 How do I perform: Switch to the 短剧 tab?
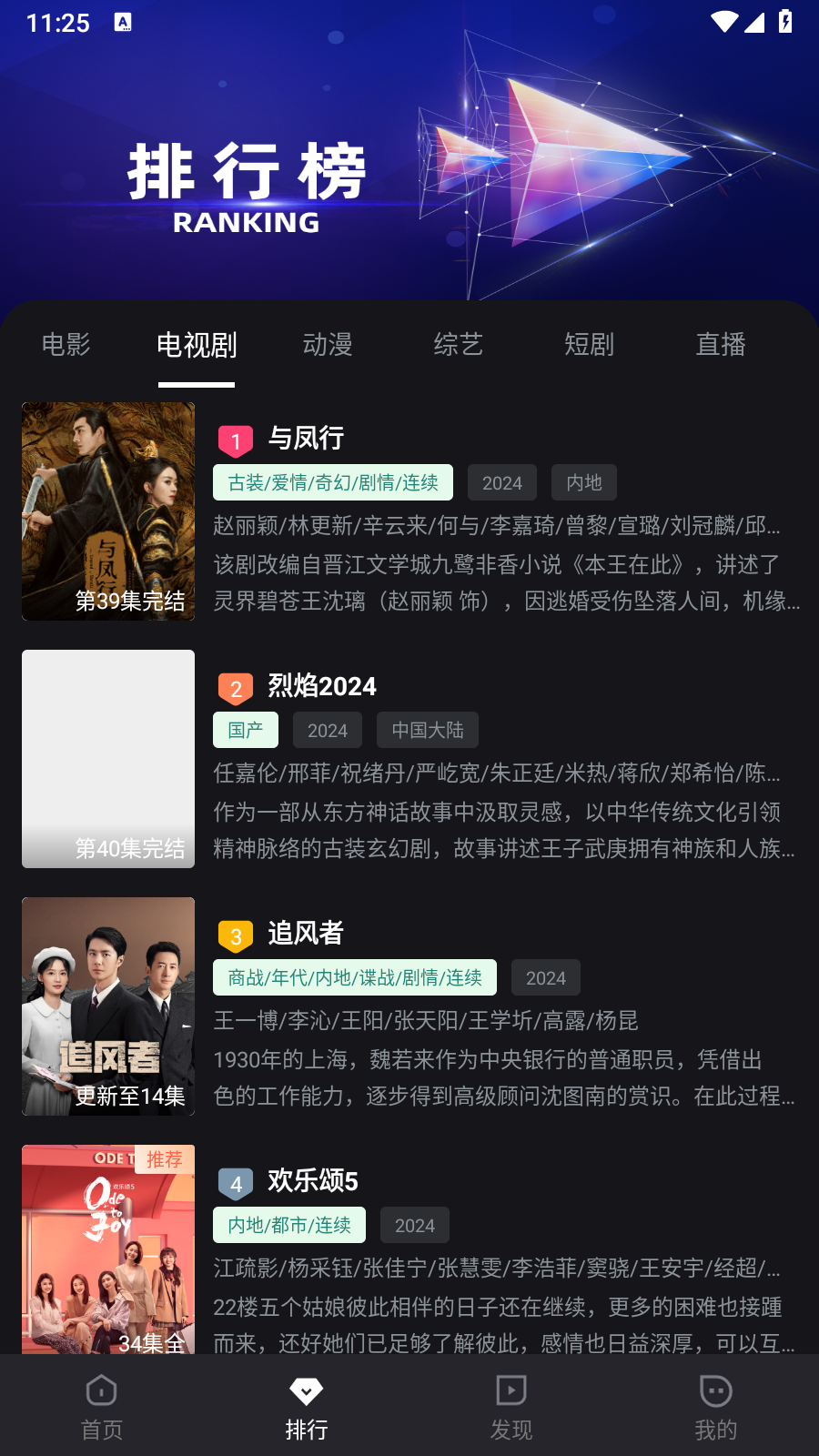590,345
